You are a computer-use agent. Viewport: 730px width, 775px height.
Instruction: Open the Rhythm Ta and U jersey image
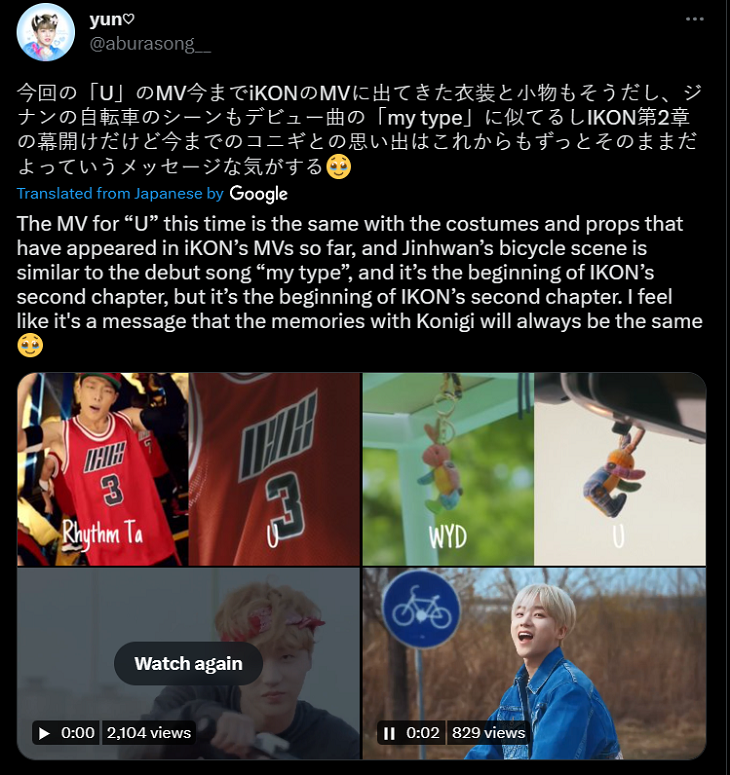(x=188, y=468)
